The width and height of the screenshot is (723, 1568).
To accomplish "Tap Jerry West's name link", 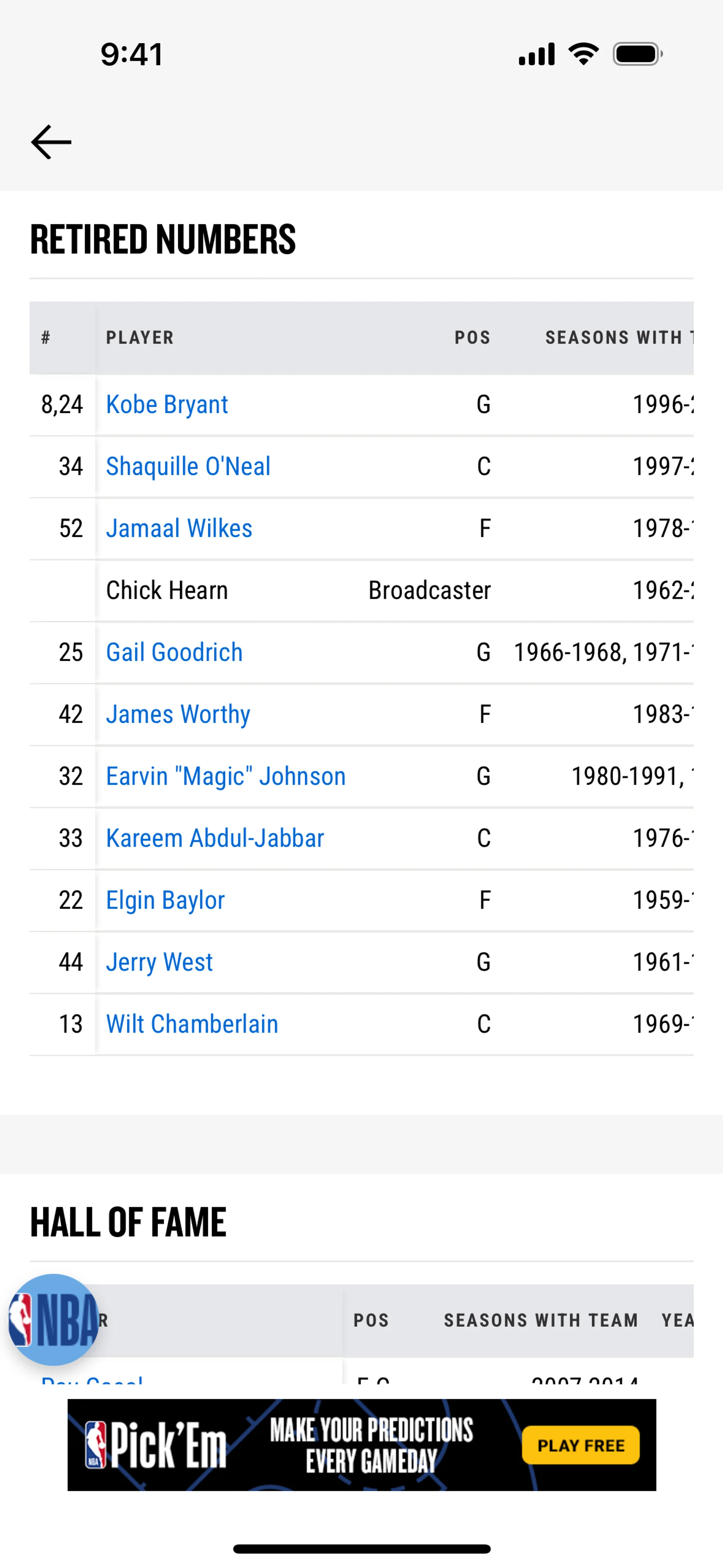I will pyautogui.click(x=159, y=962).
